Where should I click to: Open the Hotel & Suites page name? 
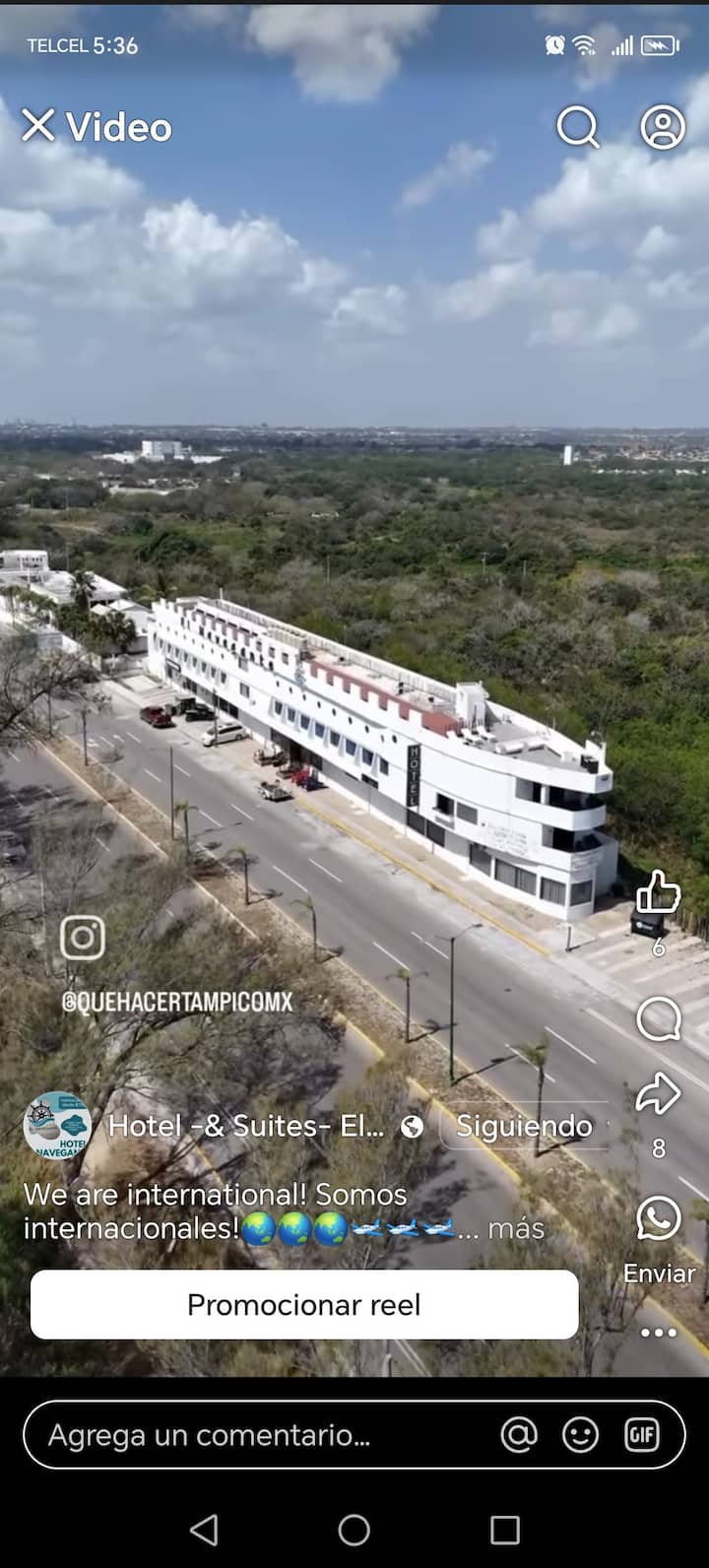coord(246,1127)
